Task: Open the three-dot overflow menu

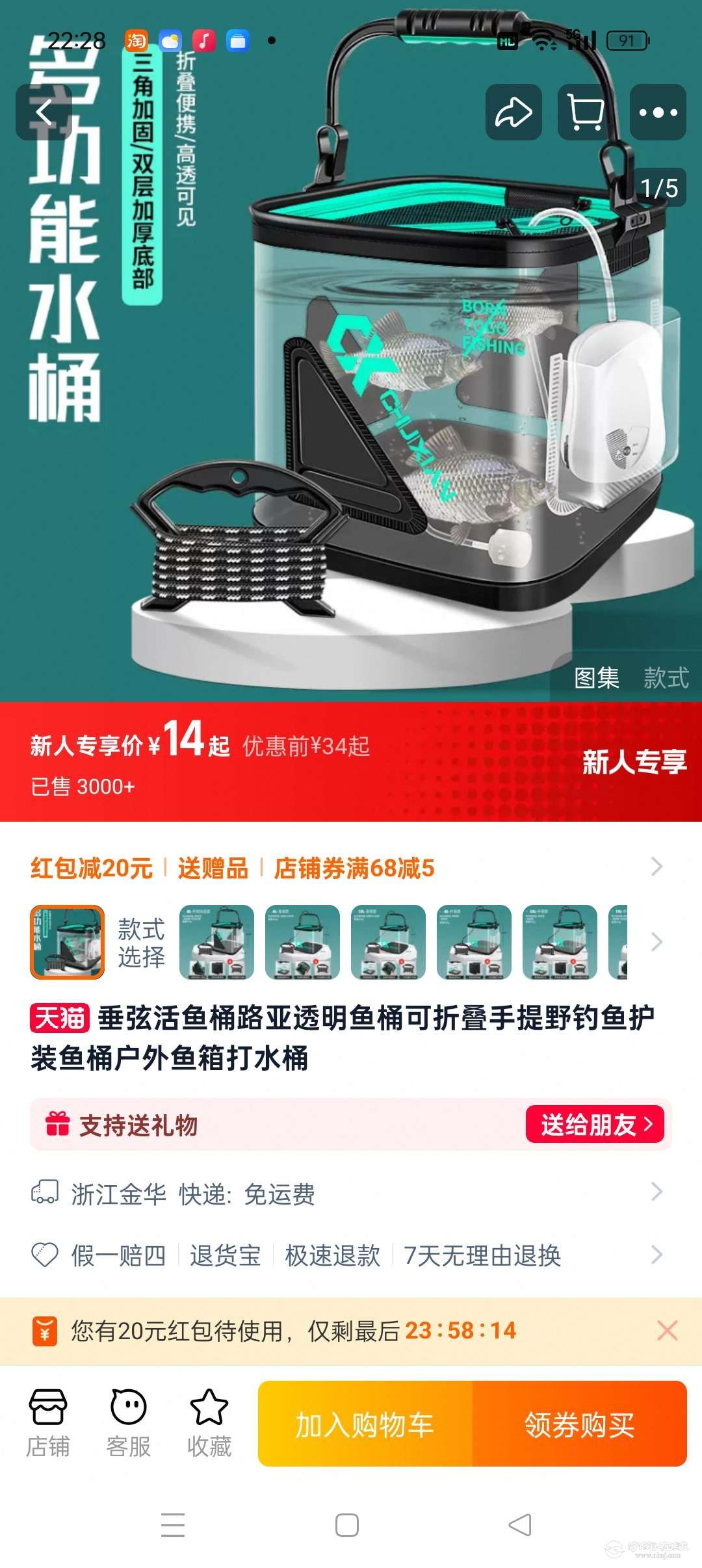Action: click(x=658, y=112)
